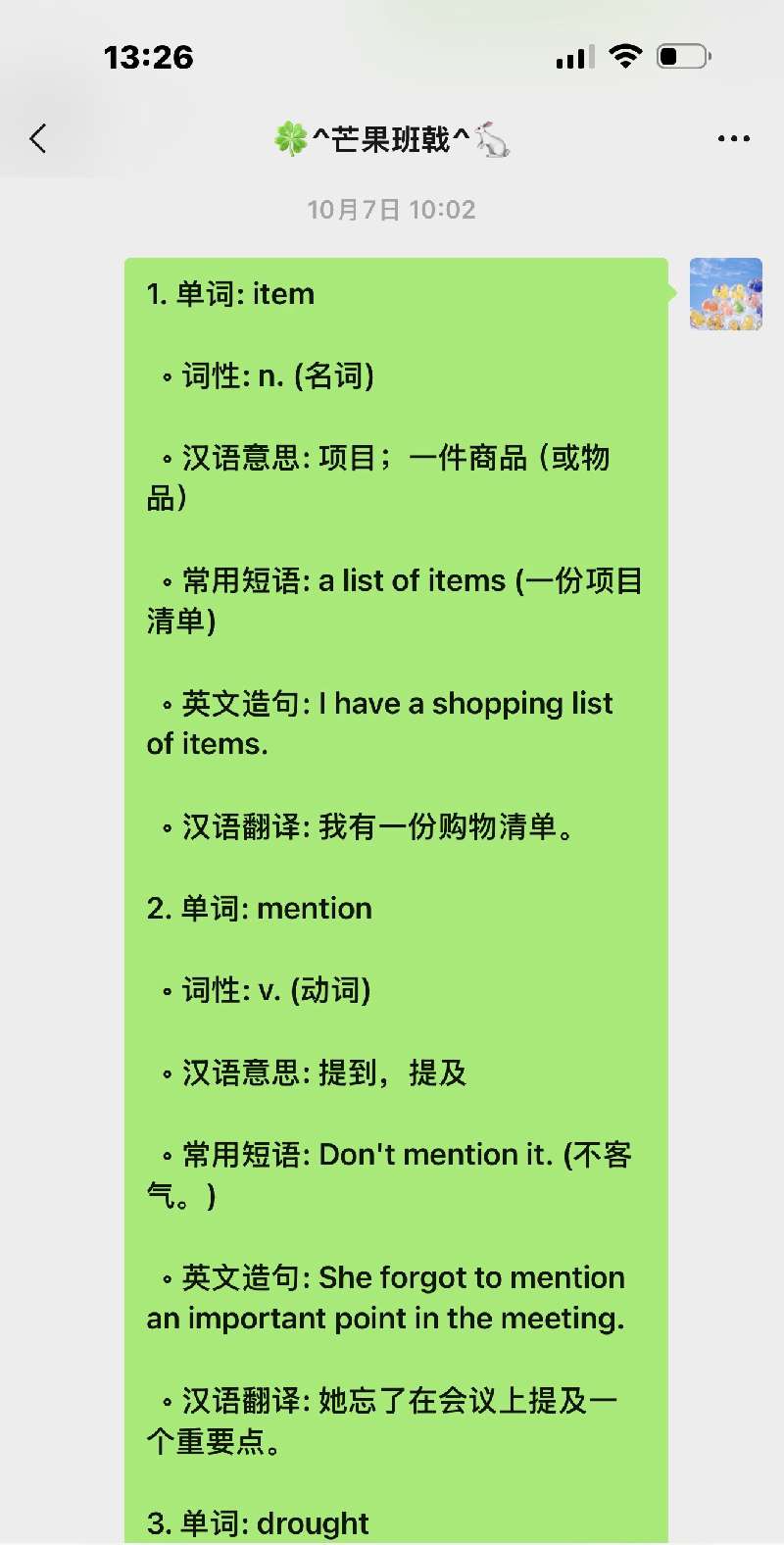Go back to the chat list

coord(38,139)
